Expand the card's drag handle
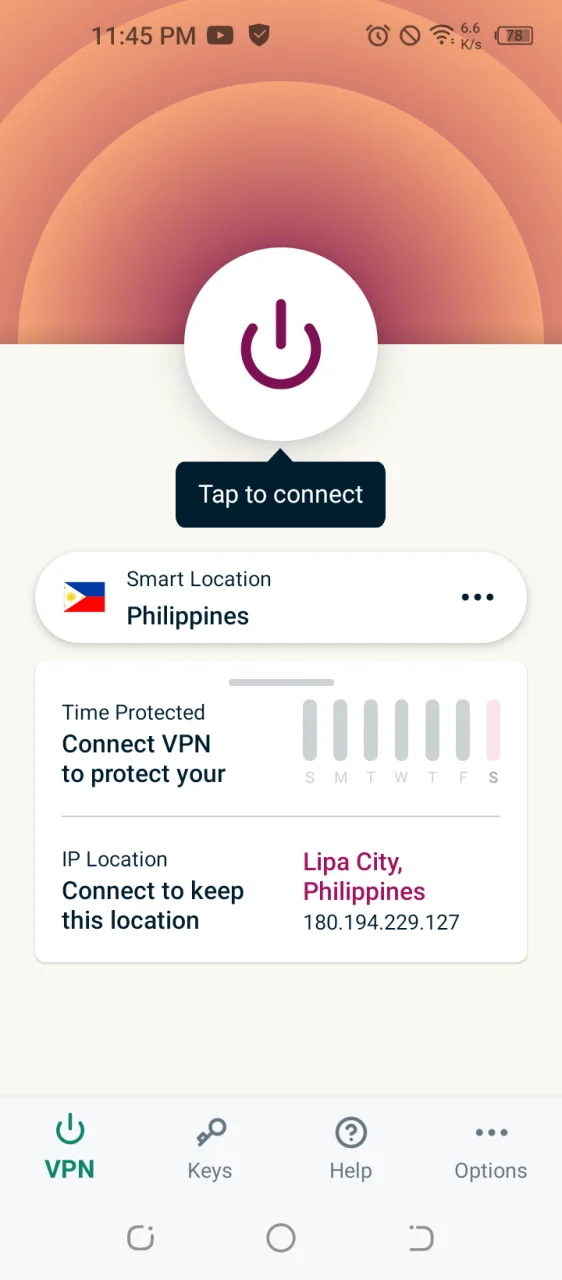This screenshot has width=562, height=1280. click(281, 683)
